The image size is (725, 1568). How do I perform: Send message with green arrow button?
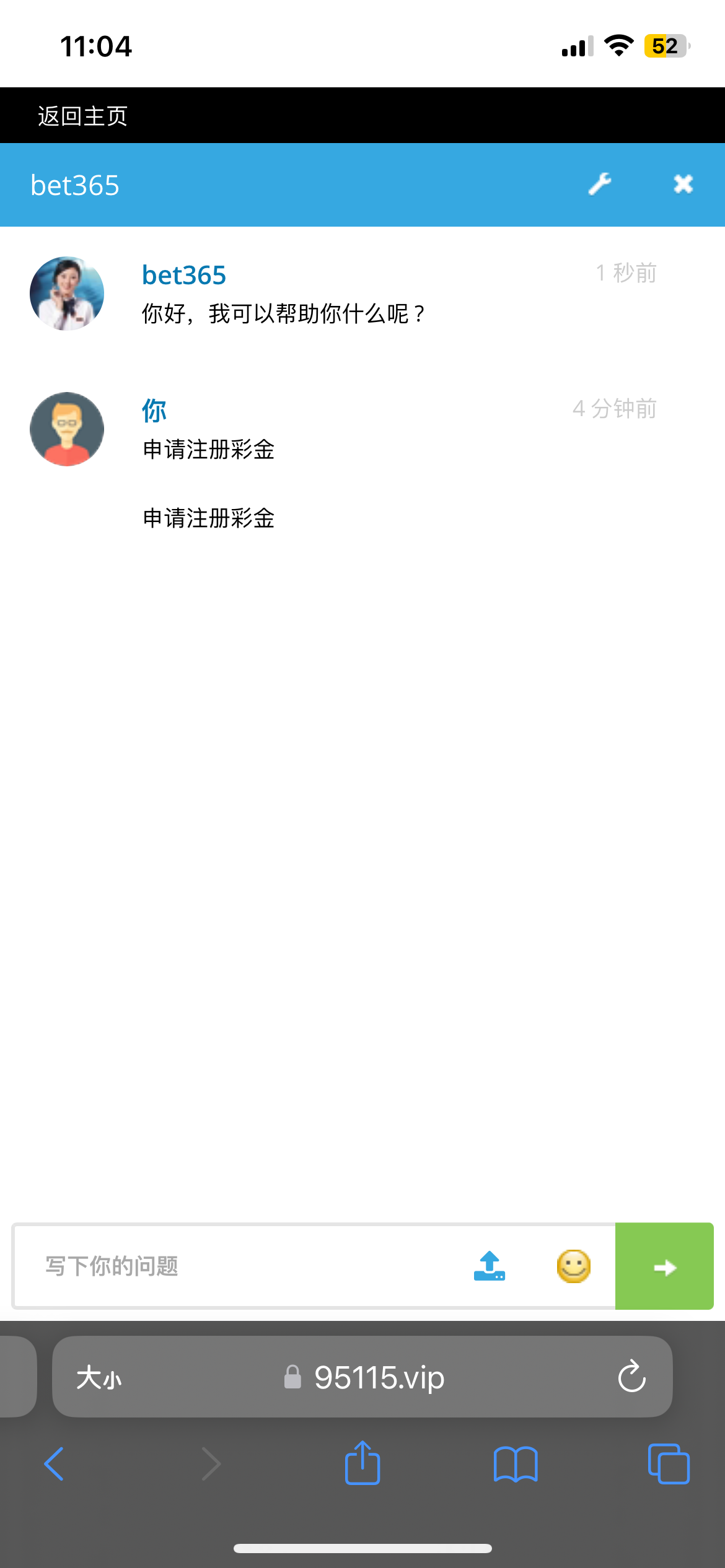click(x=664, y=1266)
